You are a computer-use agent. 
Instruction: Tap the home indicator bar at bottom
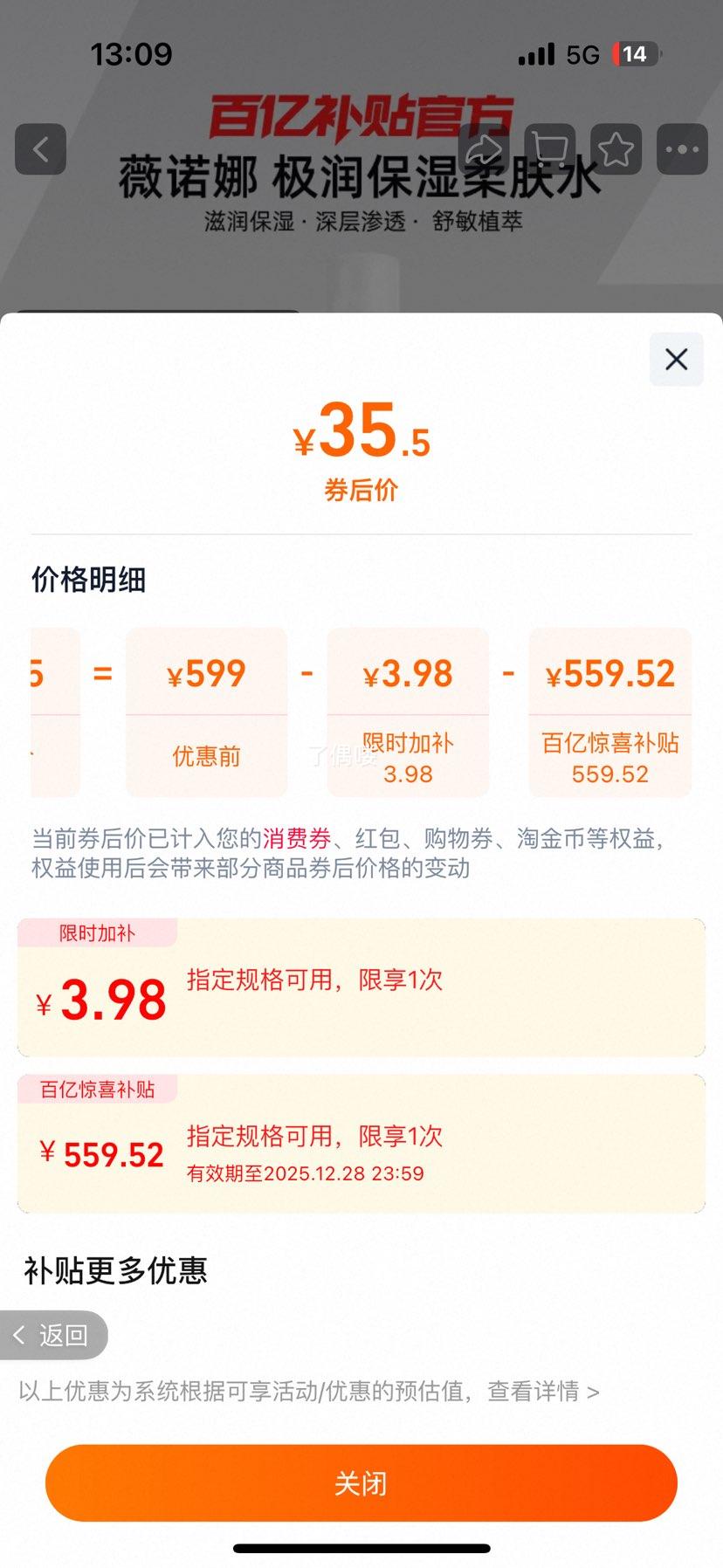(361, 1547)
